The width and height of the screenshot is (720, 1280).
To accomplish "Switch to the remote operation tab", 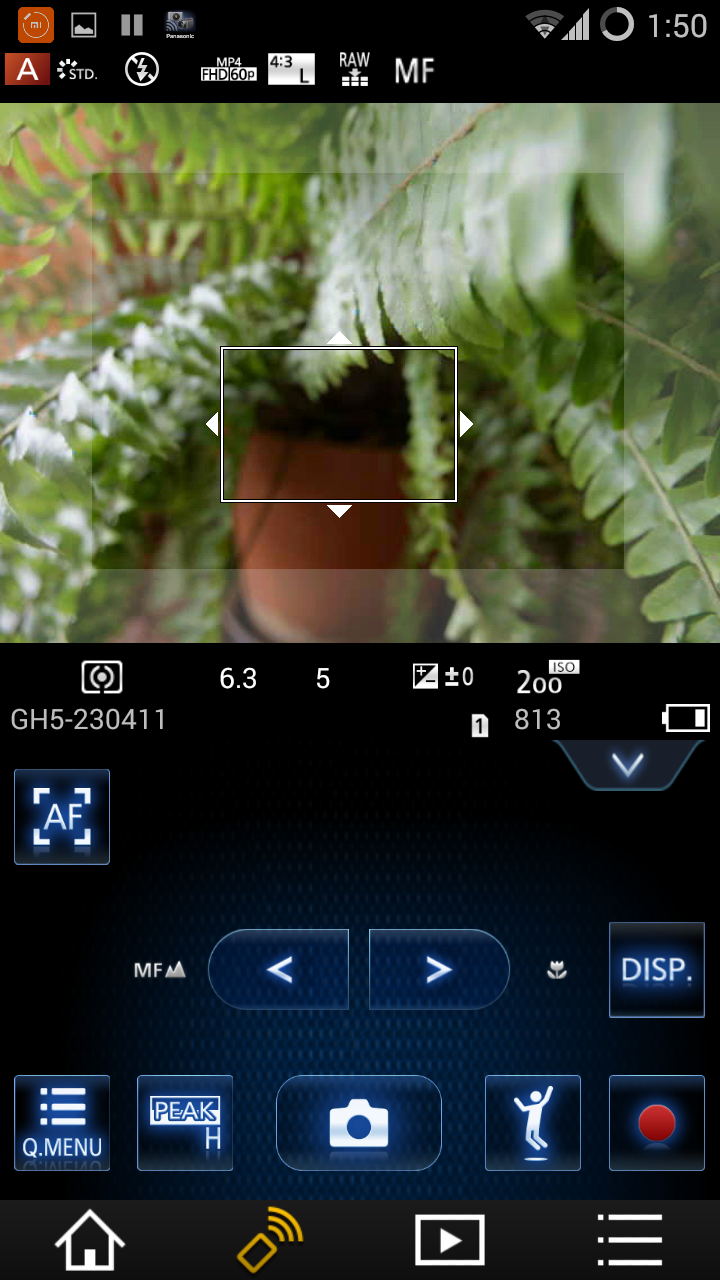I will [270, 1241].
